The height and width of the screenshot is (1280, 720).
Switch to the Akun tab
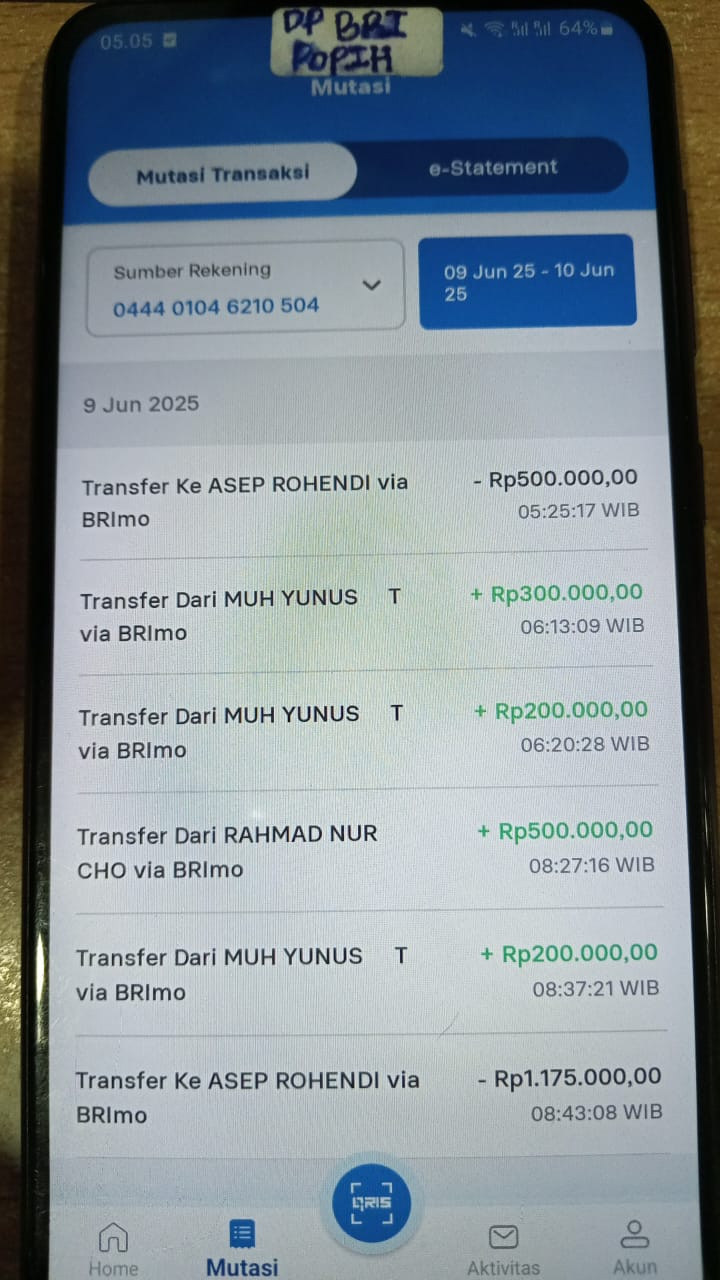[635, 1247]
